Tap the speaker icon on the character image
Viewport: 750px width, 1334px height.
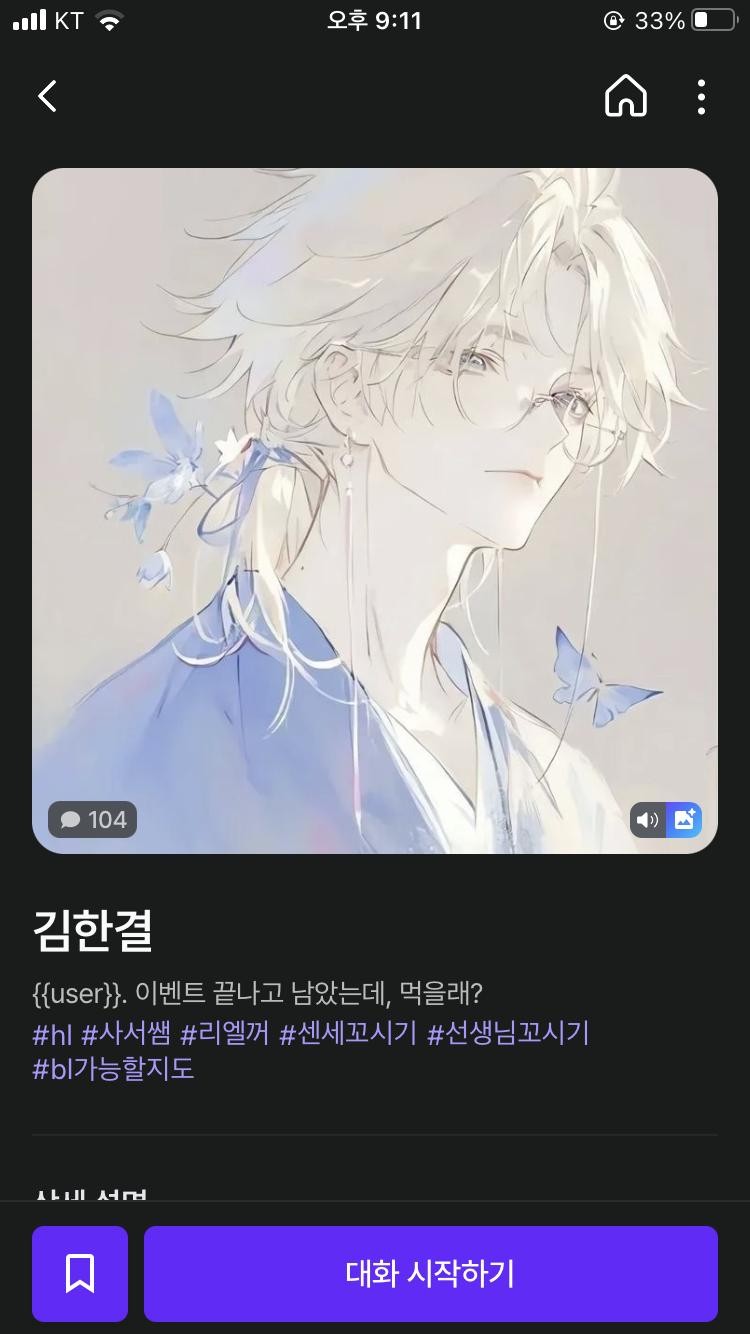[x=648, y=820]
